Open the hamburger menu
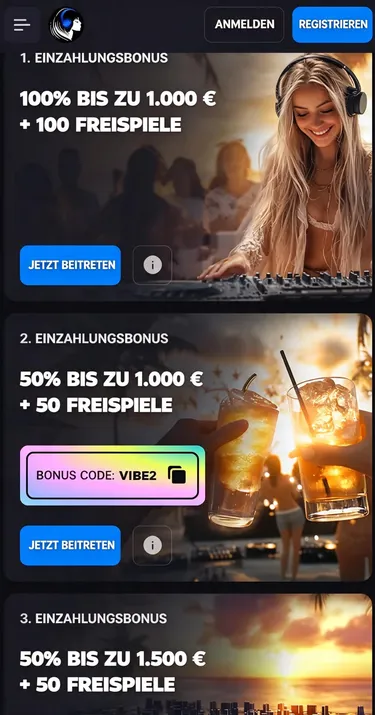375x715 pixels. [x=21, y=25]
